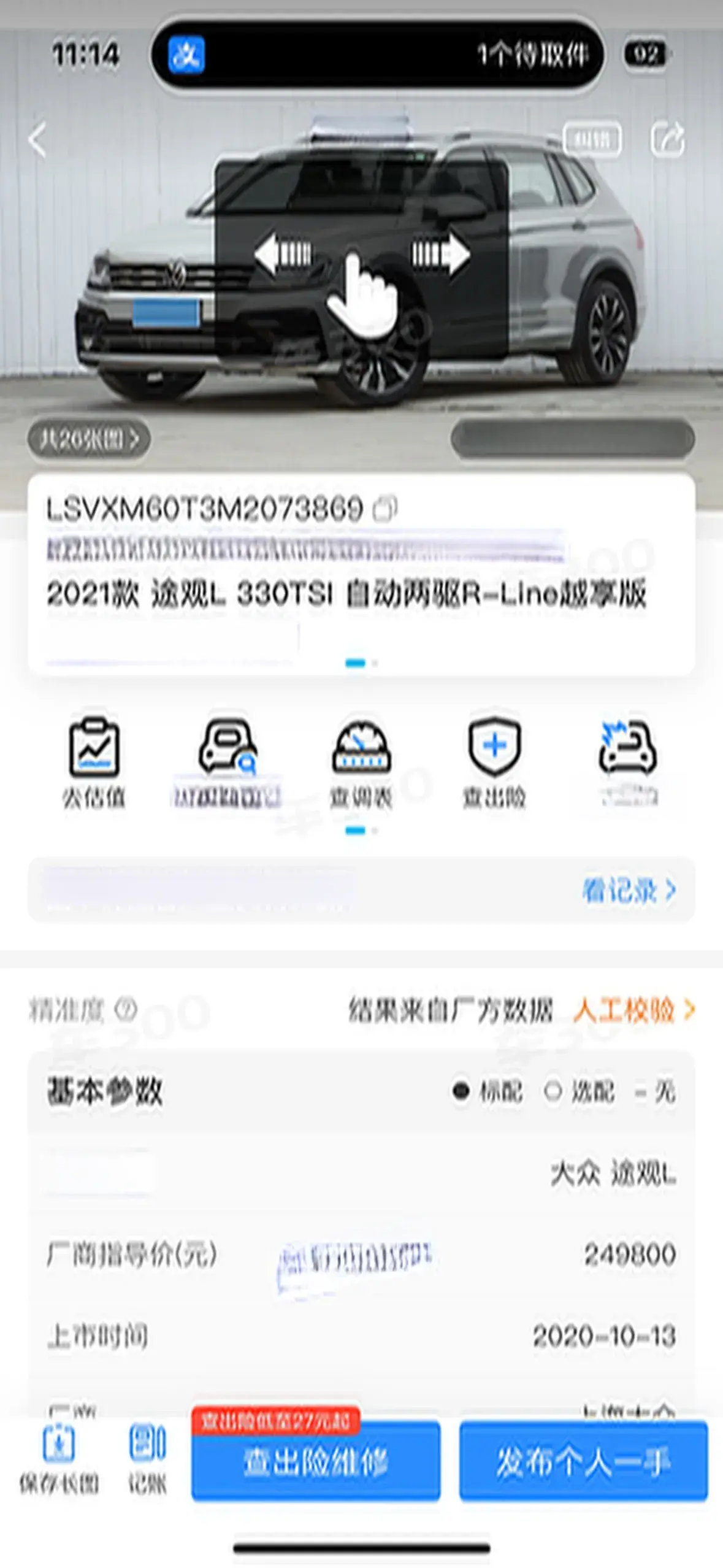Image resolution: width=723 pixels, height=1568 pixels.
Task: Tap 发布个人一手 to publish listing
Action: pos(583,1462)
